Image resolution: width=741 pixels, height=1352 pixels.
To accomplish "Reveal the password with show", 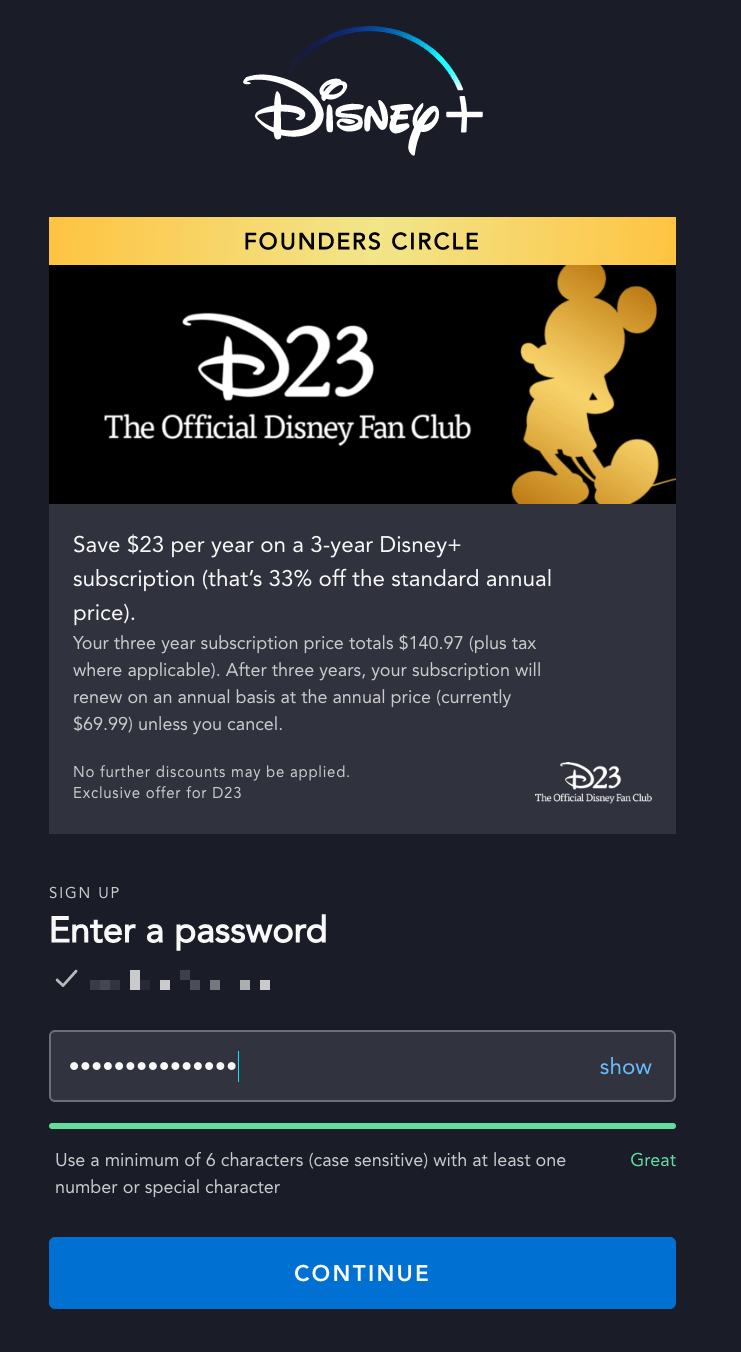I will coord(625,1067).
